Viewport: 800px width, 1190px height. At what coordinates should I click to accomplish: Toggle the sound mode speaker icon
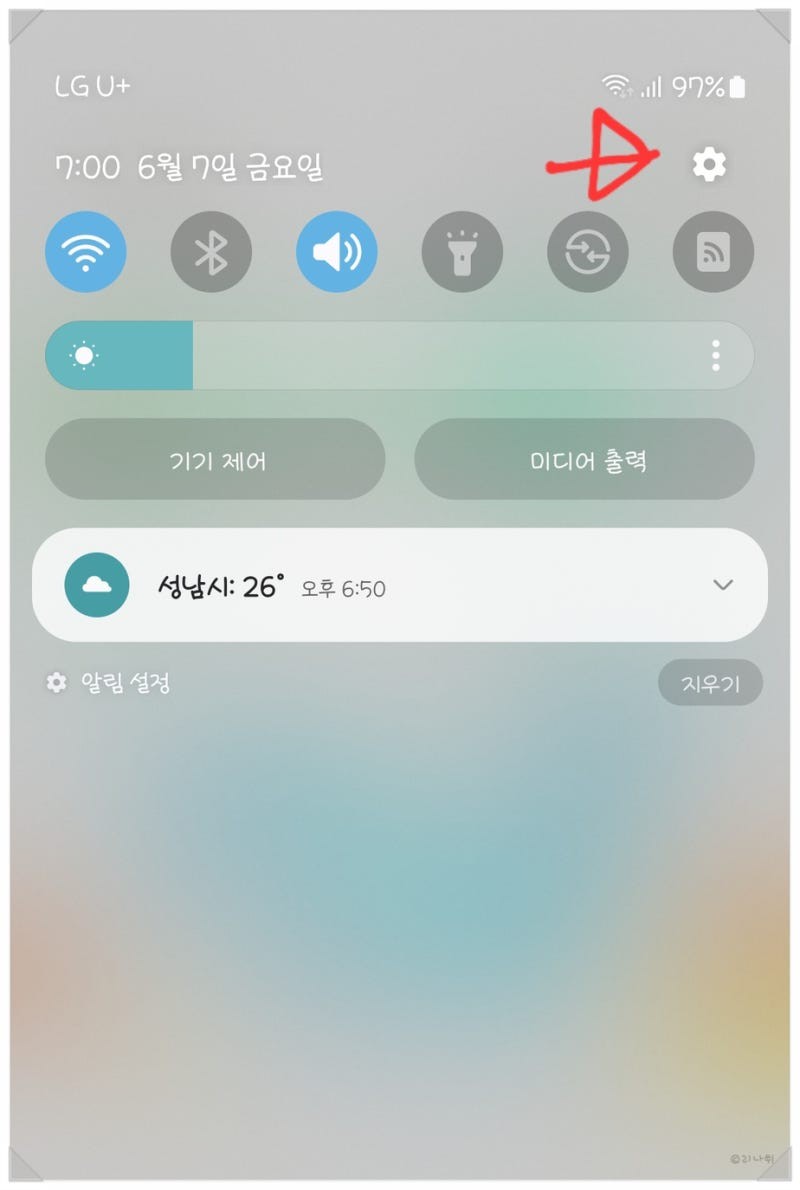[x=337, y=251]
